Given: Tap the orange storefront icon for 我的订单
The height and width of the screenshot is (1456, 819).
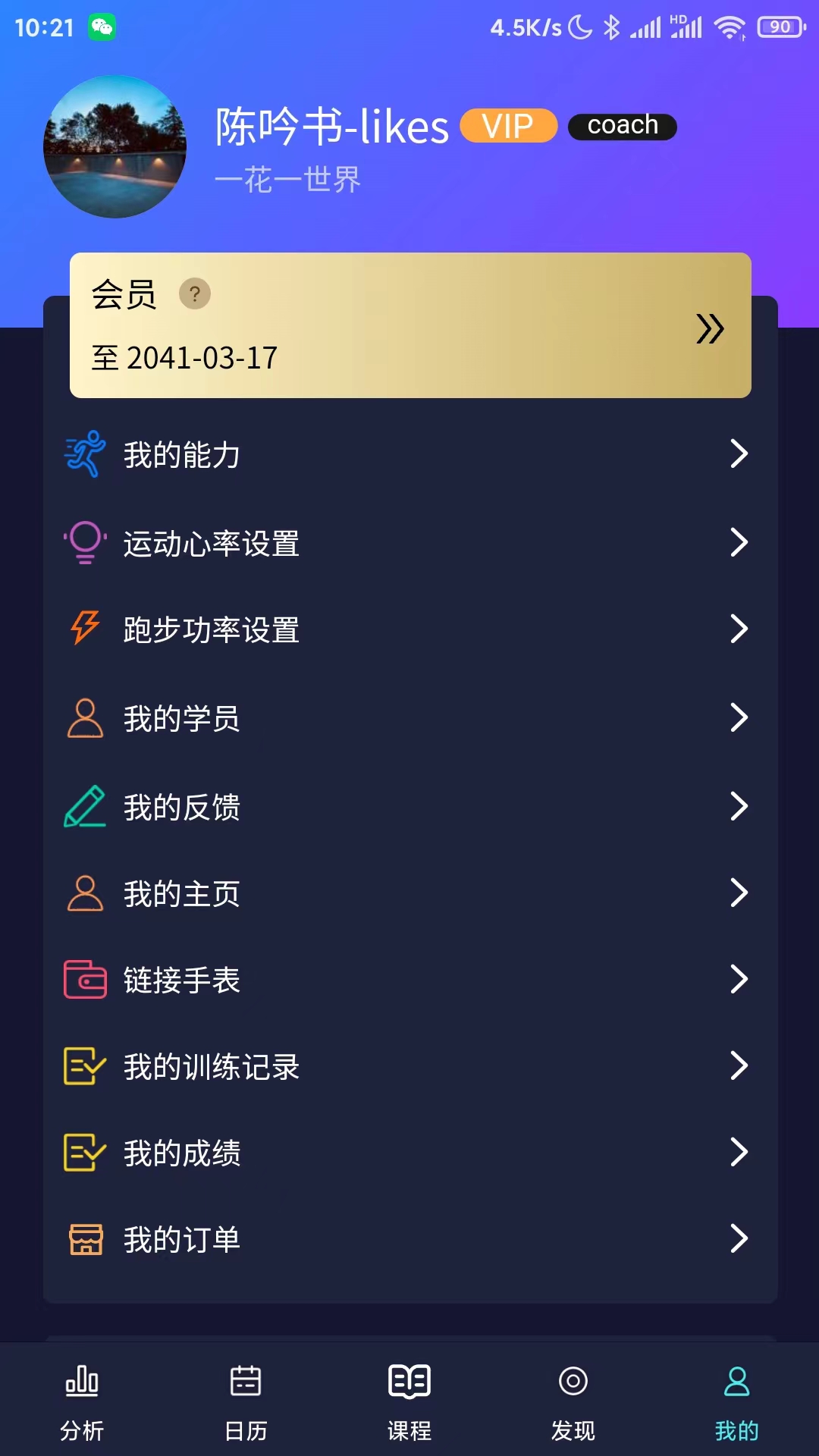Looking at the screenshot, I should pyautogui.click(x=85, y=1238).
